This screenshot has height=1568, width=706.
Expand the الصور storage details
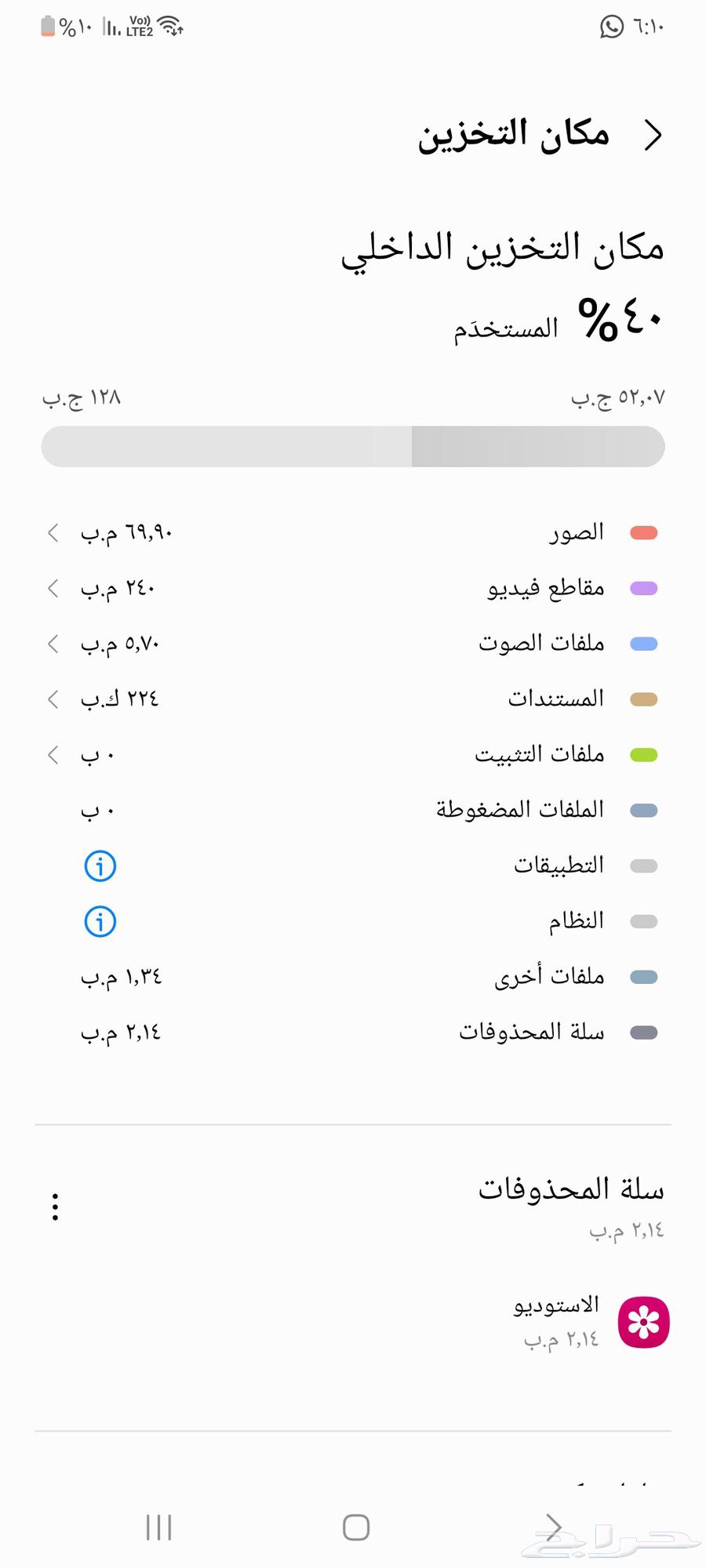coord(52,532)
